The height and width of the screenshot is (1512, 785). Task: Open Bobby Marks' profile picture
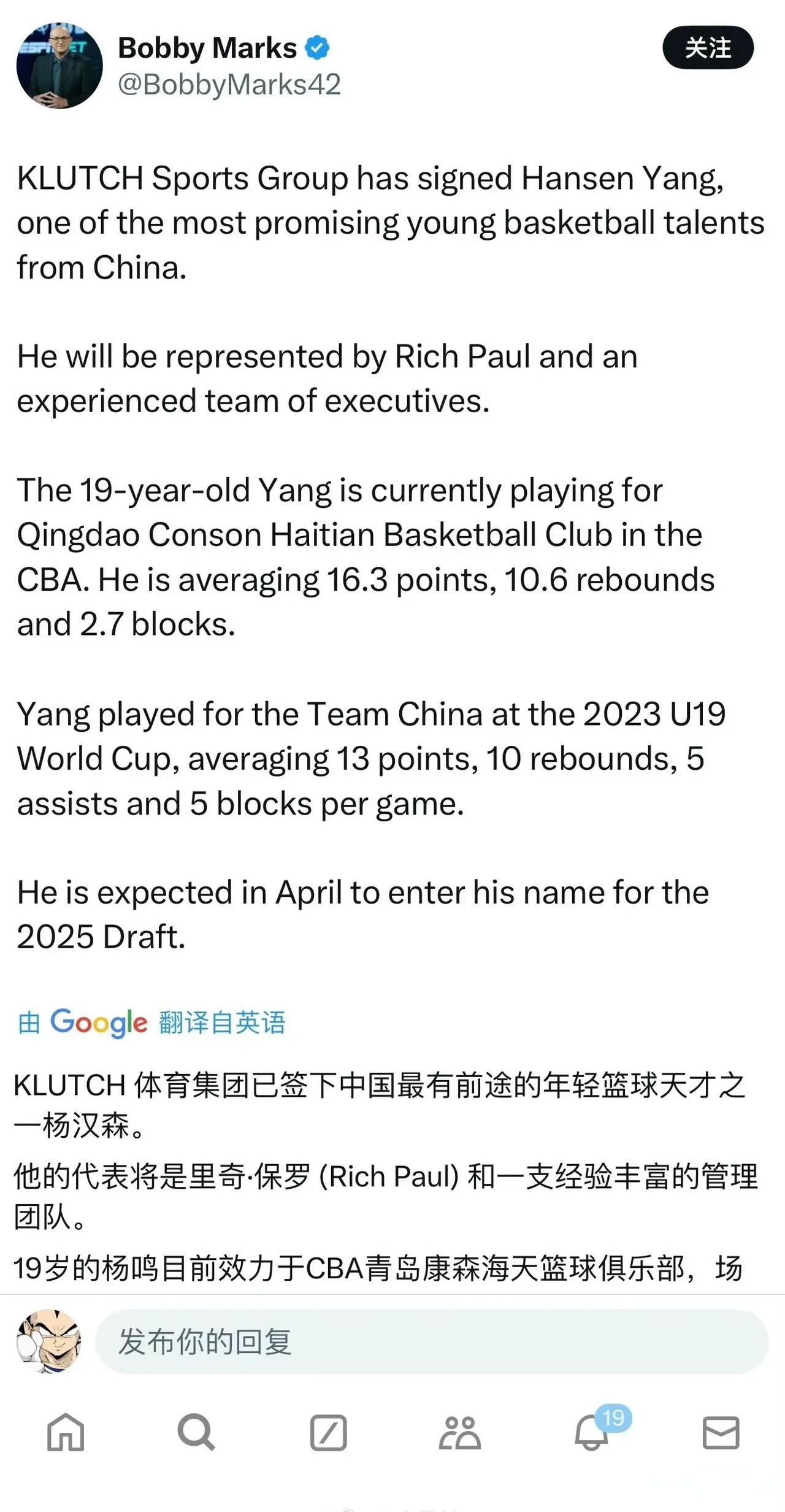tap(59, 66)
